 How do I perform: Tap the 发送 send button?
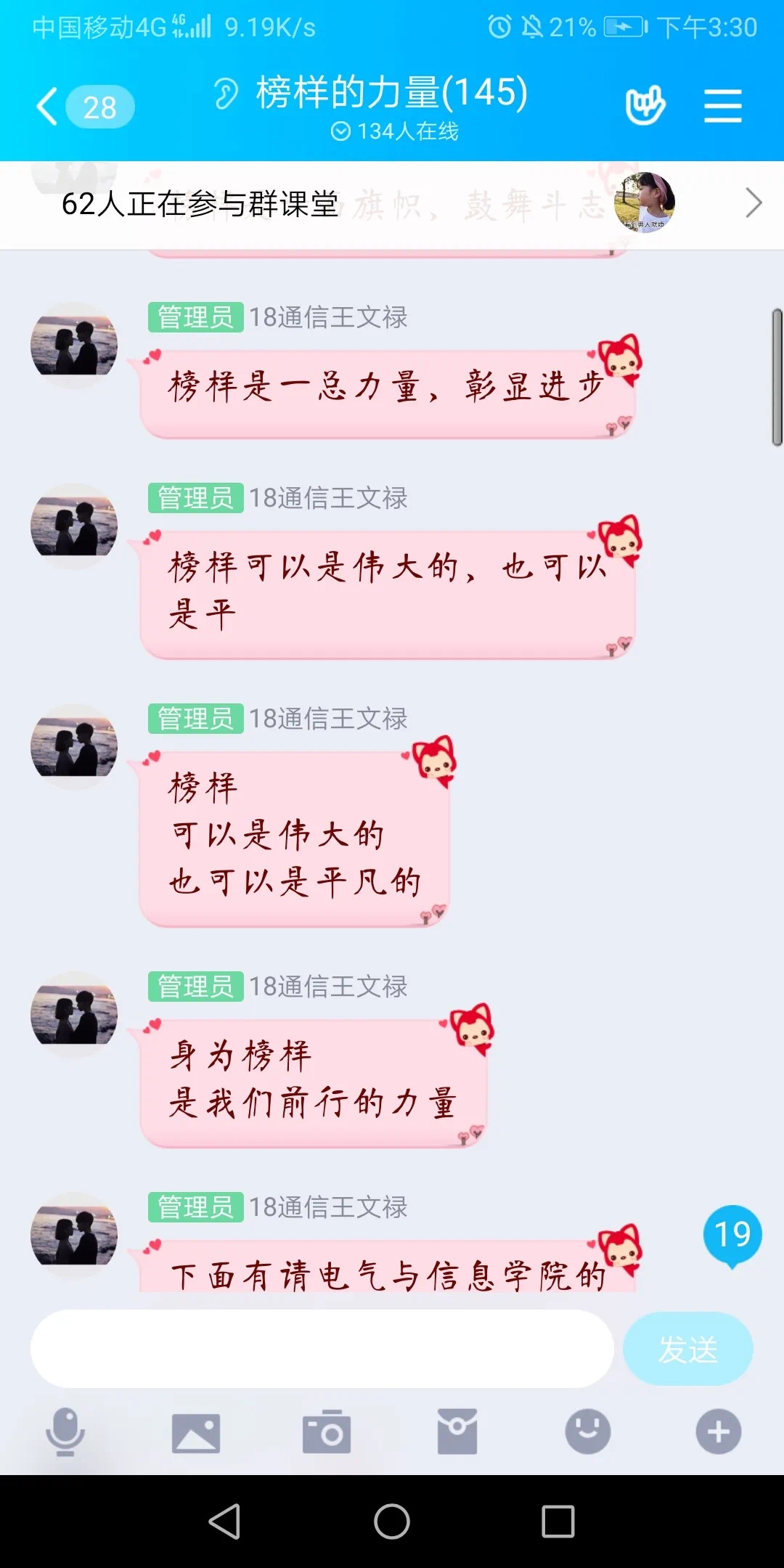[687, 1349]
